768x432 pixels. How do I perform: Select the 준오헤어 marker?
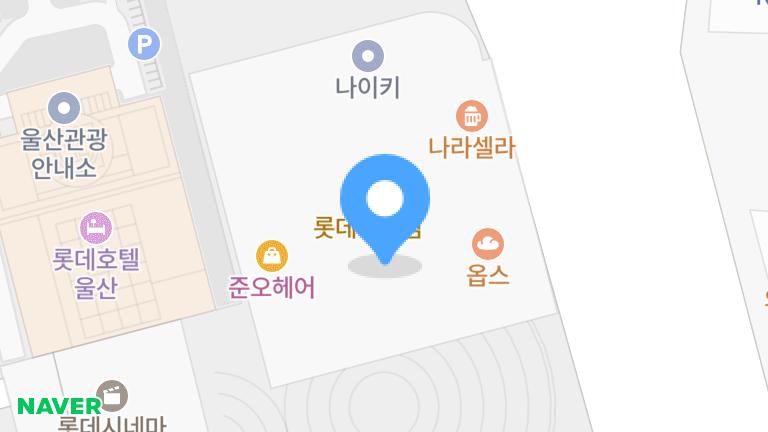(x=272, y=256)
